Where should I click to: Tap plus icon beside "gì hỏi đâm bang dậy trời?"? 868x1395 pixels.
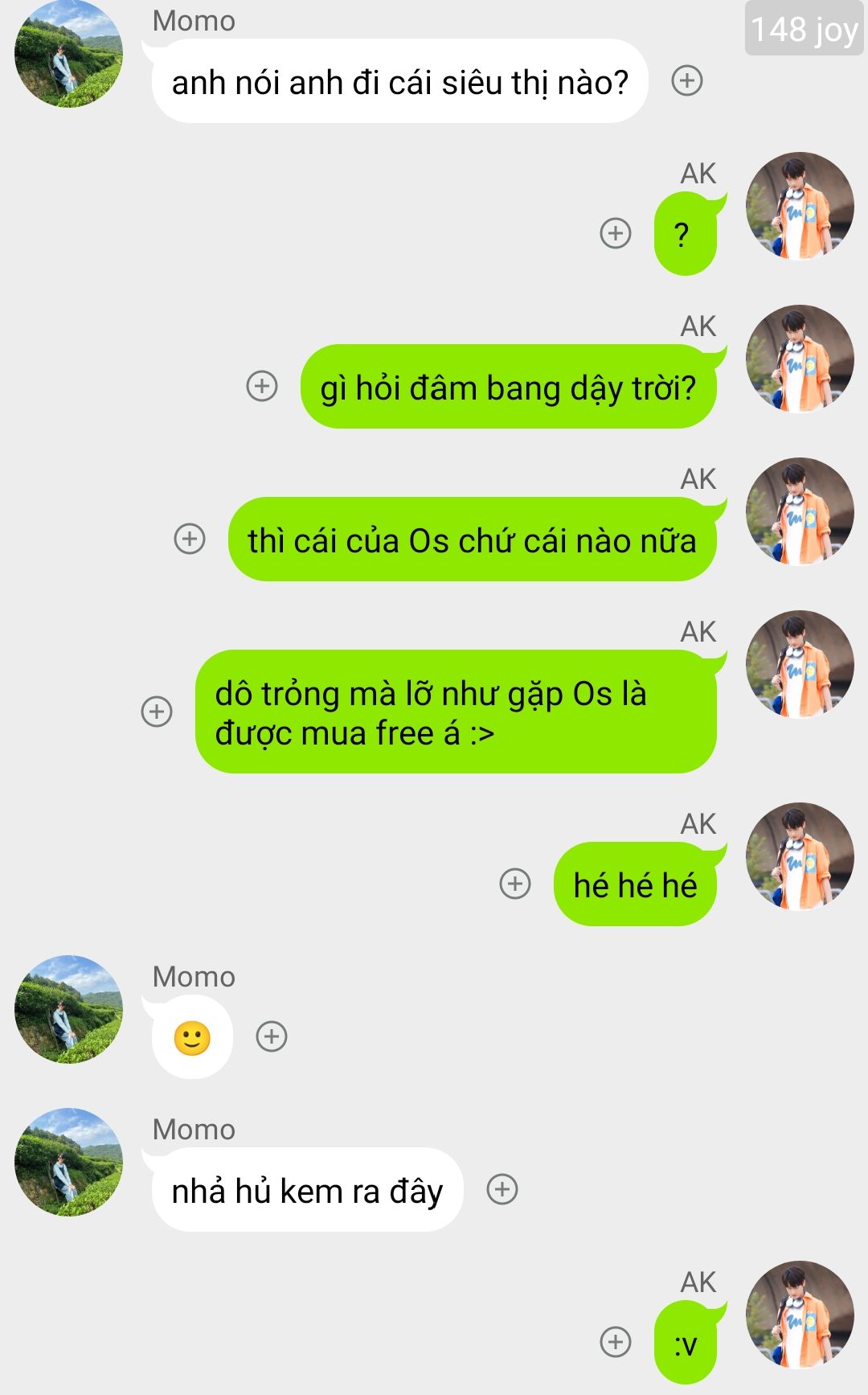click(x=262, y=386)
